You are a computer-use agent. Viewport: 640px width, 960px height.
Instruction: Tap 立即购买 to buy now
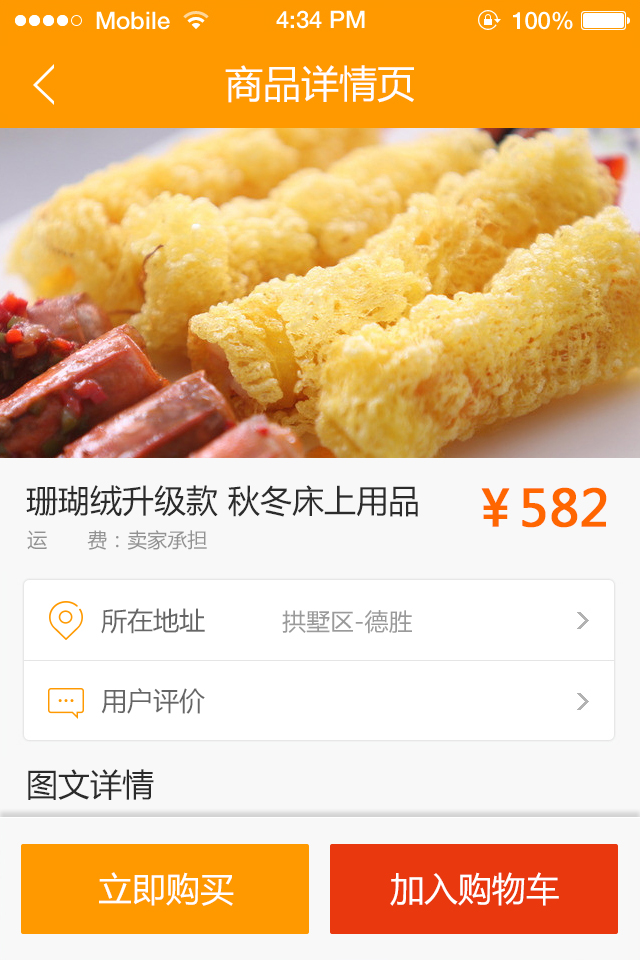[x=165, y=889]
